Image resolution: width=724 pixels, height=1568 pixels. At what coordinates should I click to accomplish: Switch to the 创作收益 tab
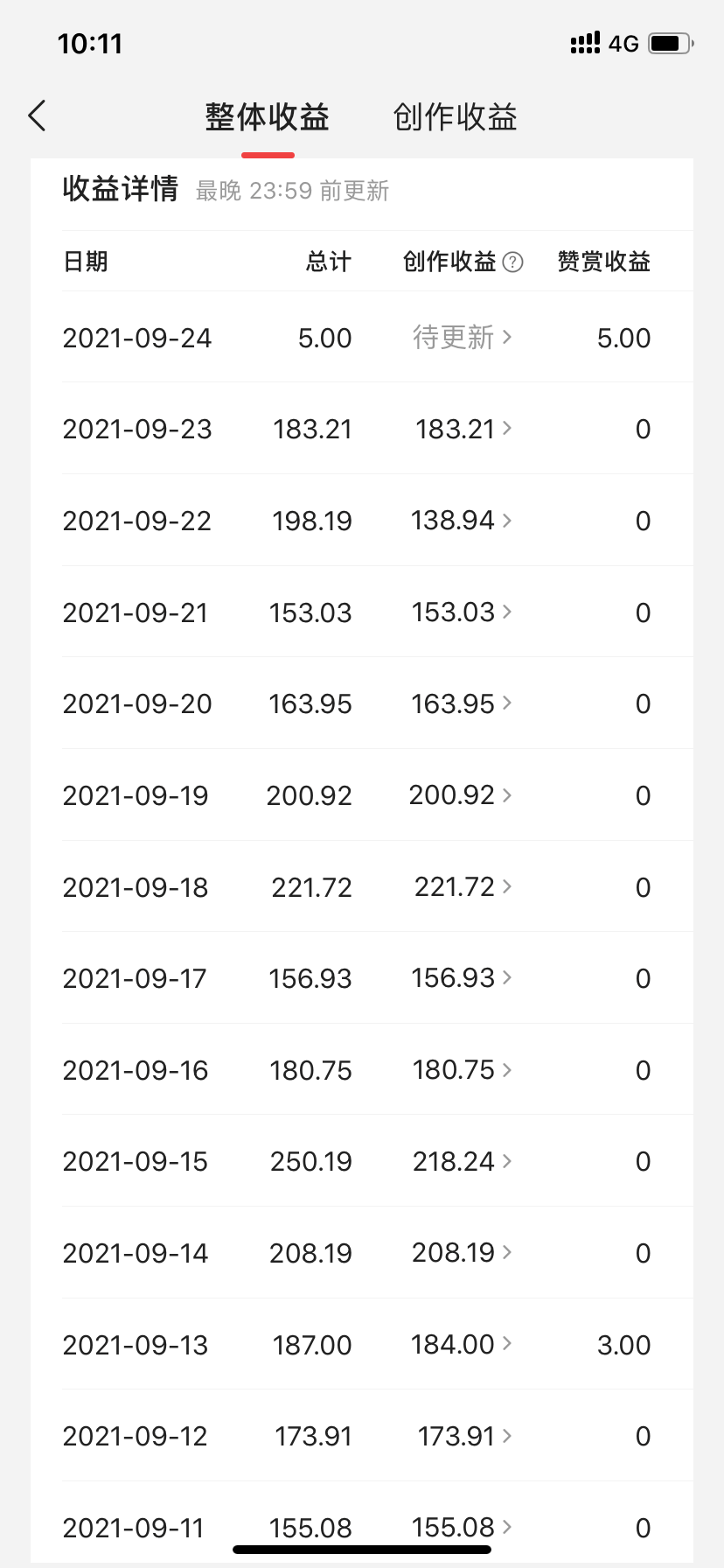pos(455,116)
